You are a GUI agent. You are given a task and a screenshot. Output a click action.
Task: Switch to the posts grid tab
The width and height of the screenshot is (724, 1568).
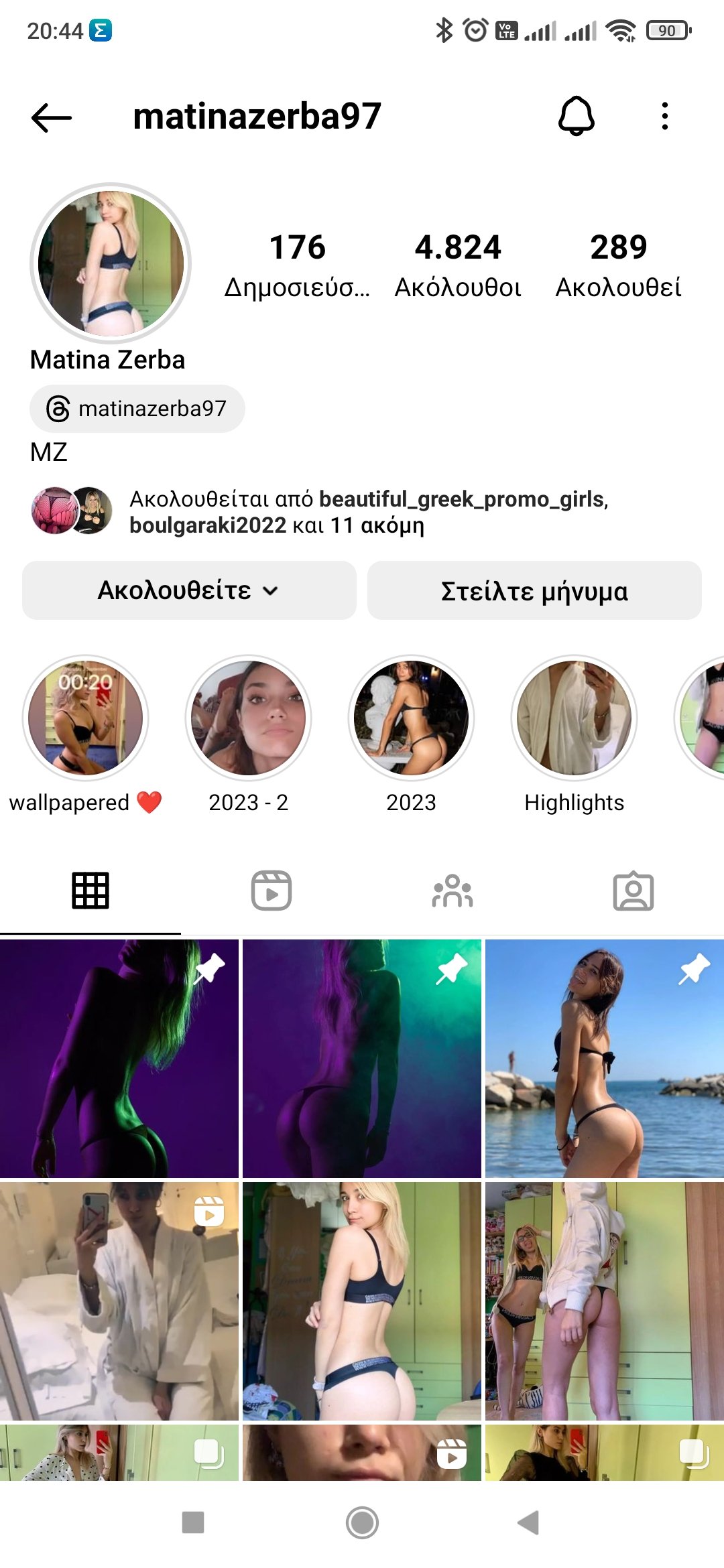[x=90, y=891]
